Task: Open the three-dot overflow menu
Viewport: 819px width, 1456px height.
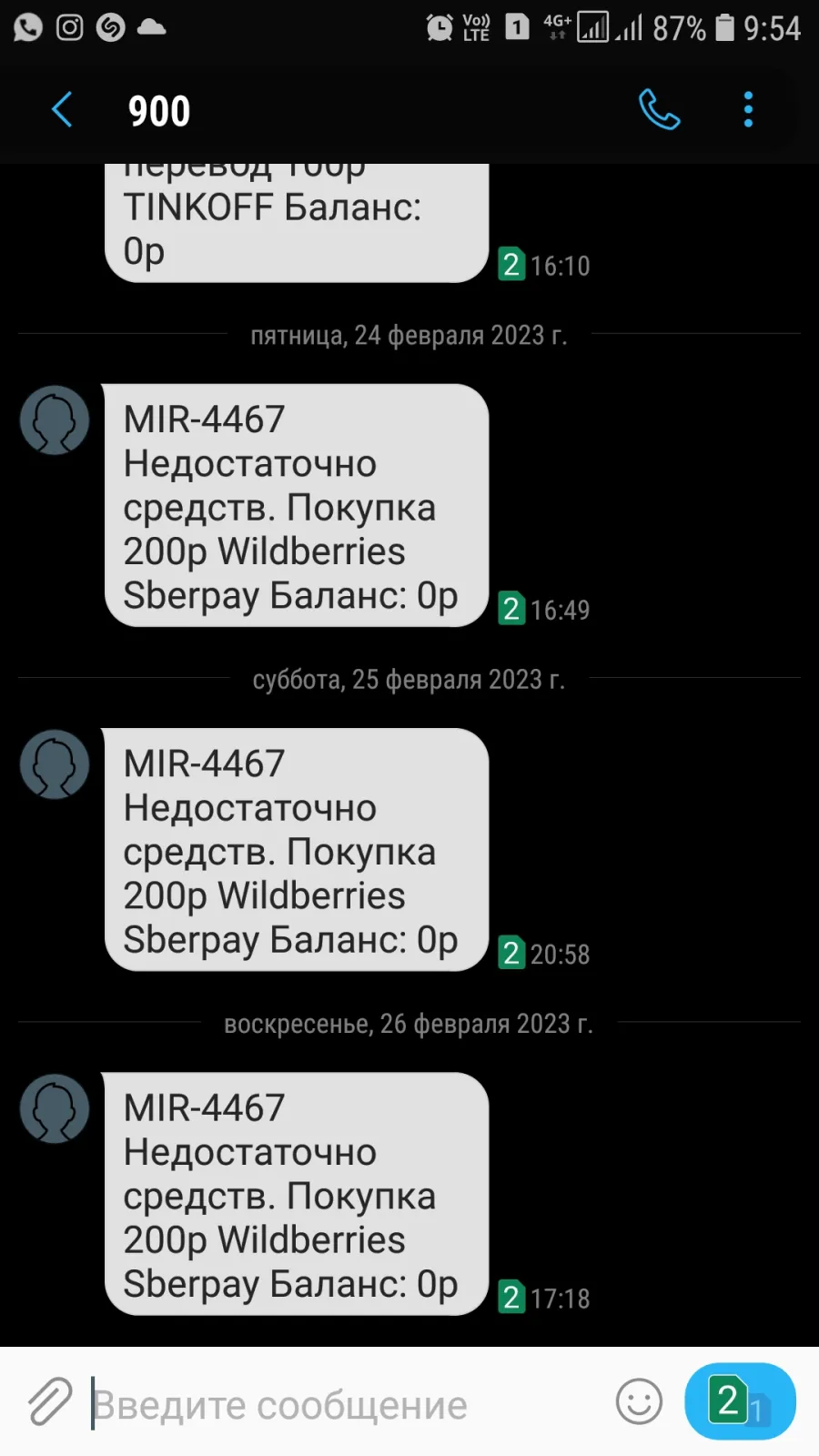Action: pos(748,110)
